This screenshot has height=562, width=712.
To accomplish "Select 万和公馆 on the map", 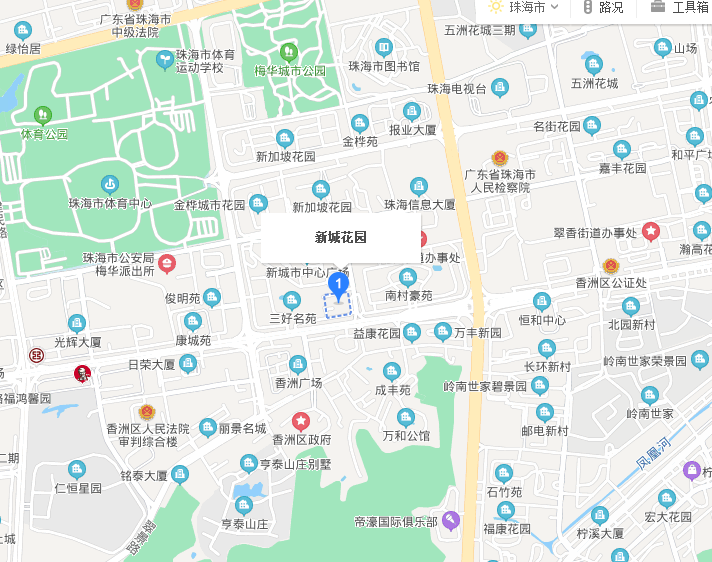I will (406, 417).
